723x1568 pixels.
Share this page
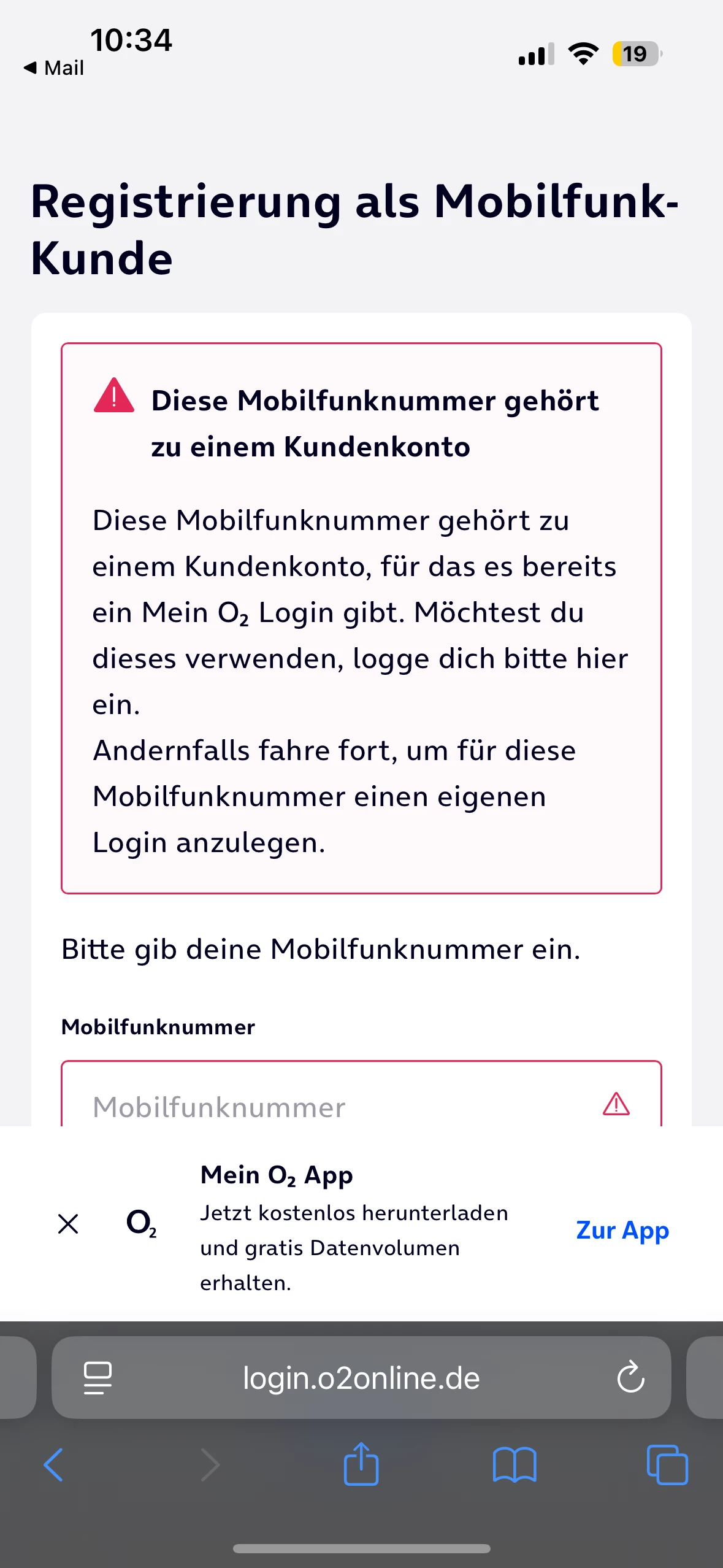[361, 1464]
